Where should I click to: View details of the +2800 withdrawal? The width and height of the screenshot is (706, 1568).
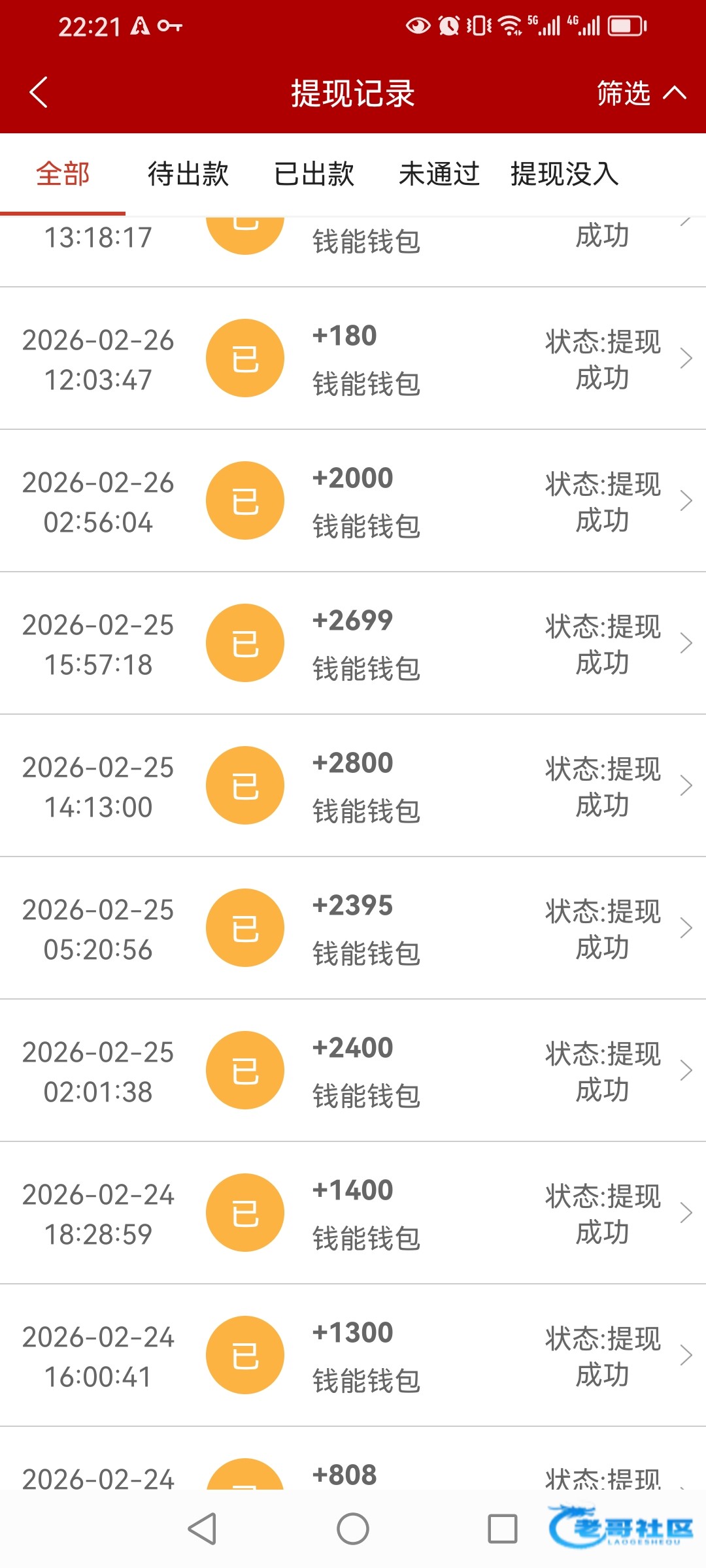tap(353, 786)
